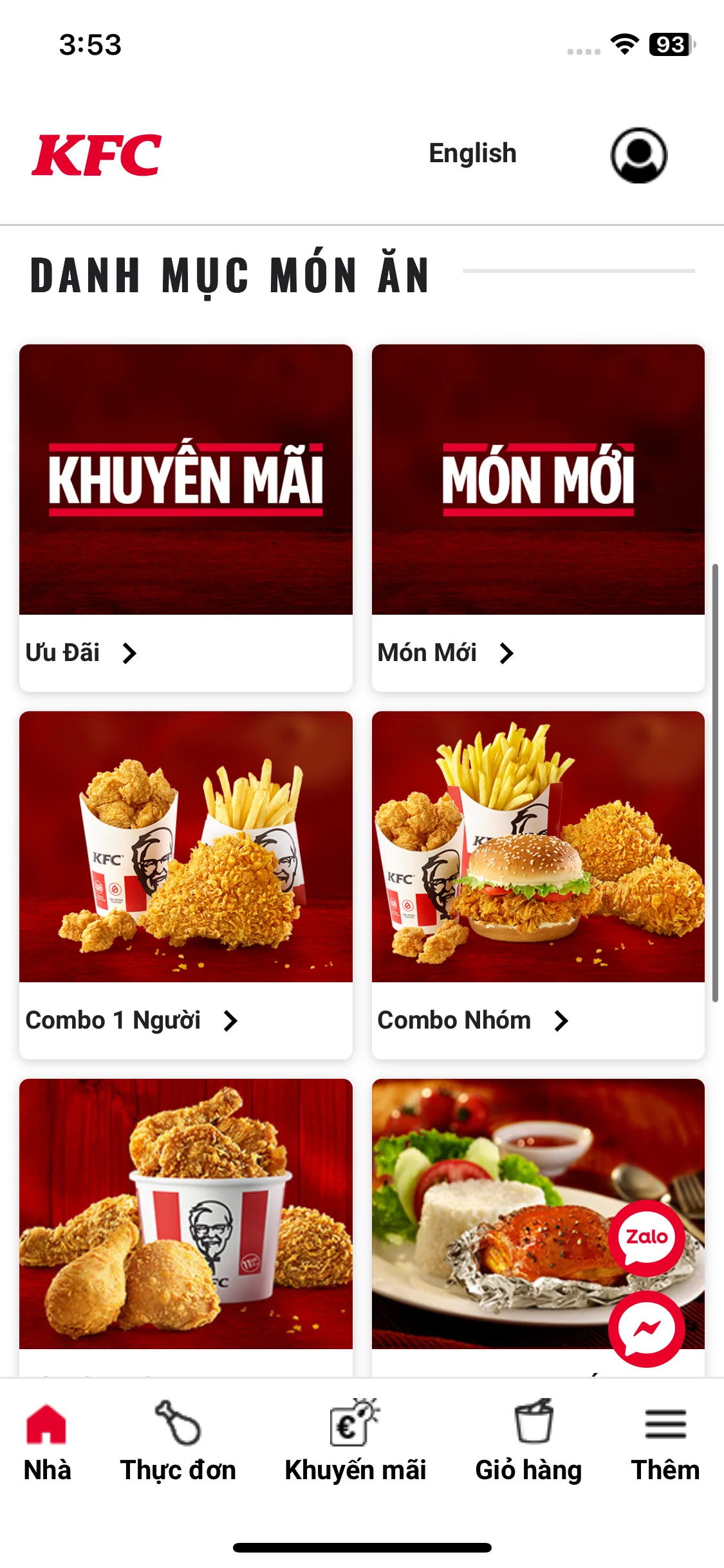Chat with KFC via Zalo
The image size is (724, 1568).
[646, 1237]
